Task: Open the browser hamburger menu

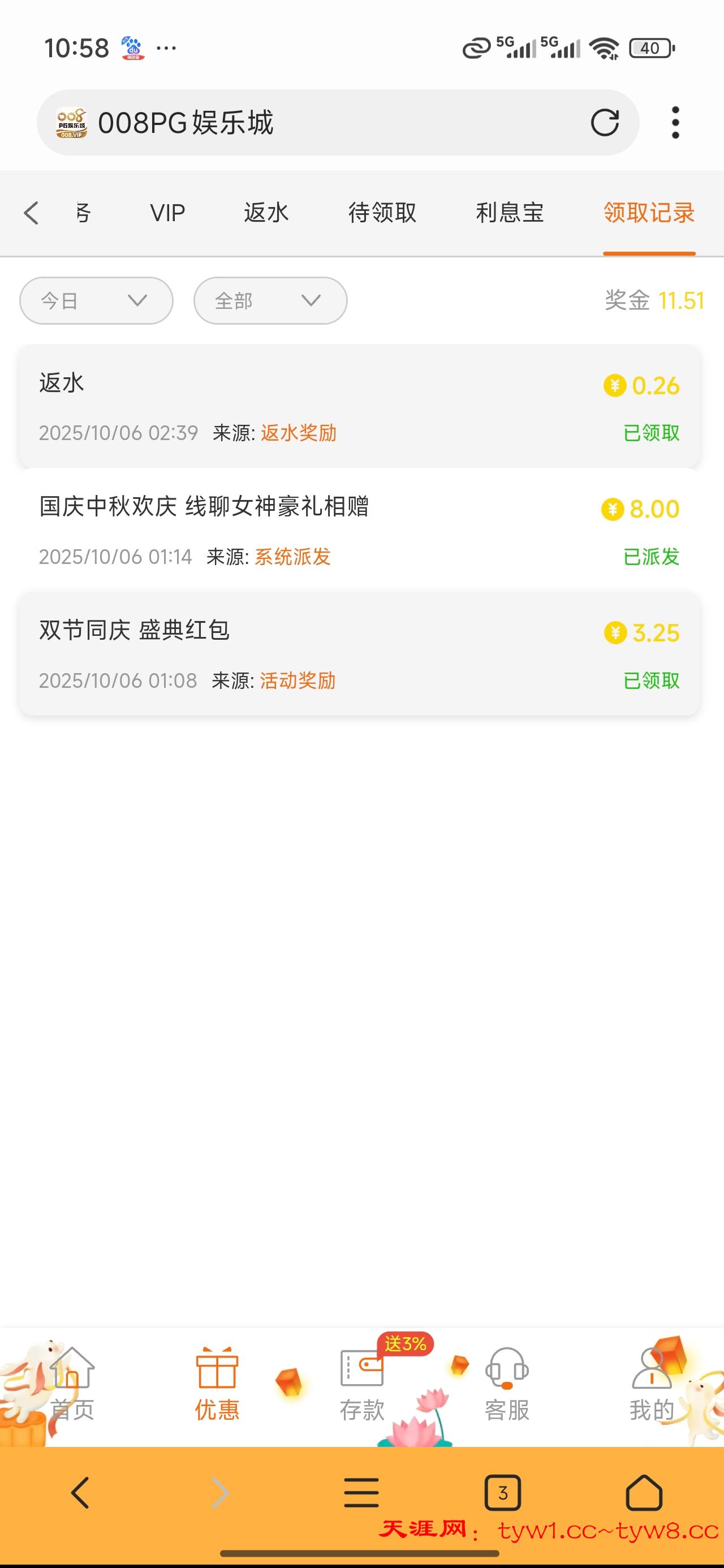Action: (x=361, y=1493)
